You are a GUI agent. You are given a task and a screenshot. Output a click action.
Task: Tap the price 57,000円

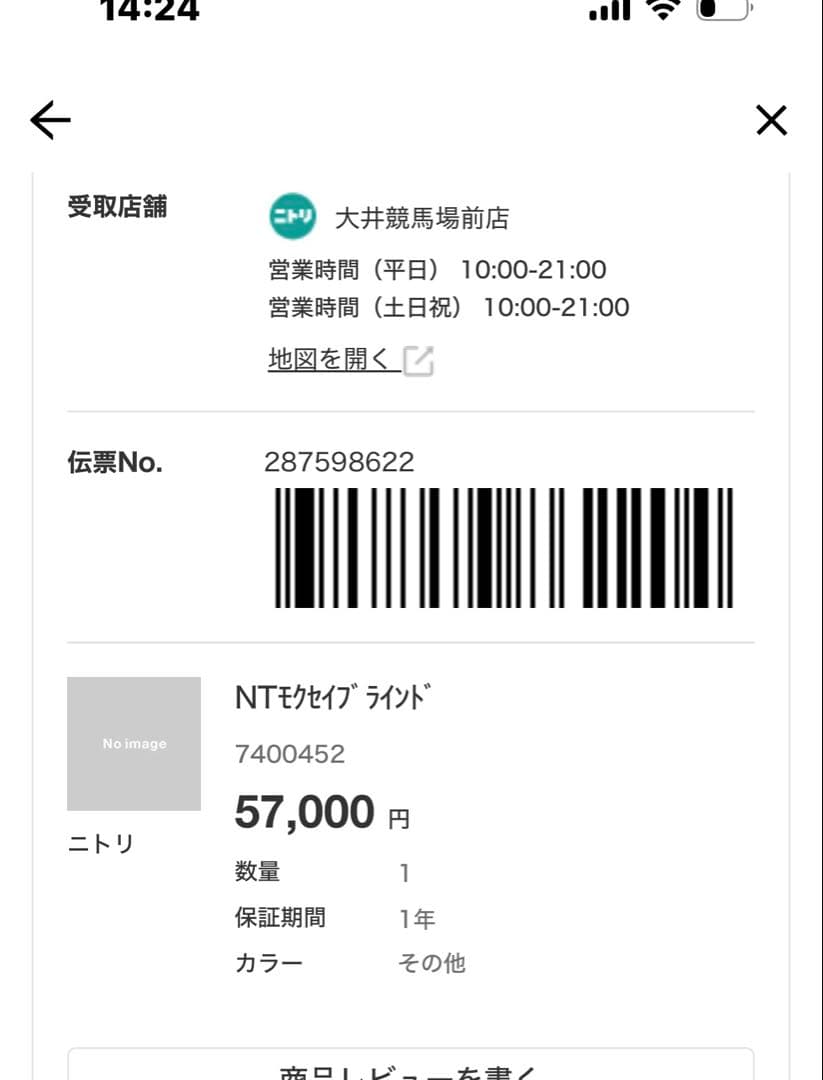pyautogui.click(x=319, y=811)
